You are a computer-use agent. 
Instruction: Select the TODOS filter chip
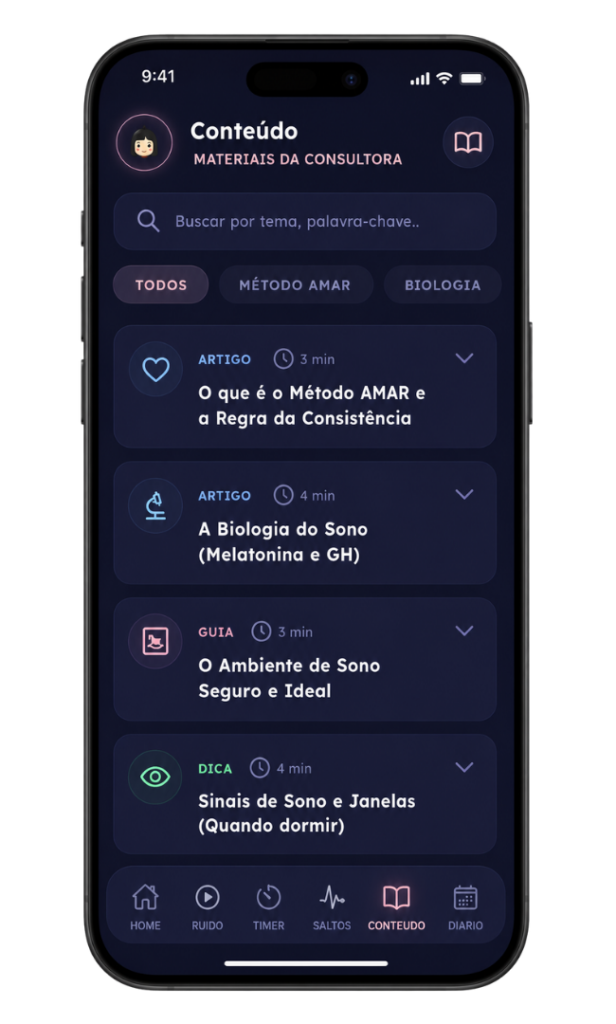(x=161, y=285)
